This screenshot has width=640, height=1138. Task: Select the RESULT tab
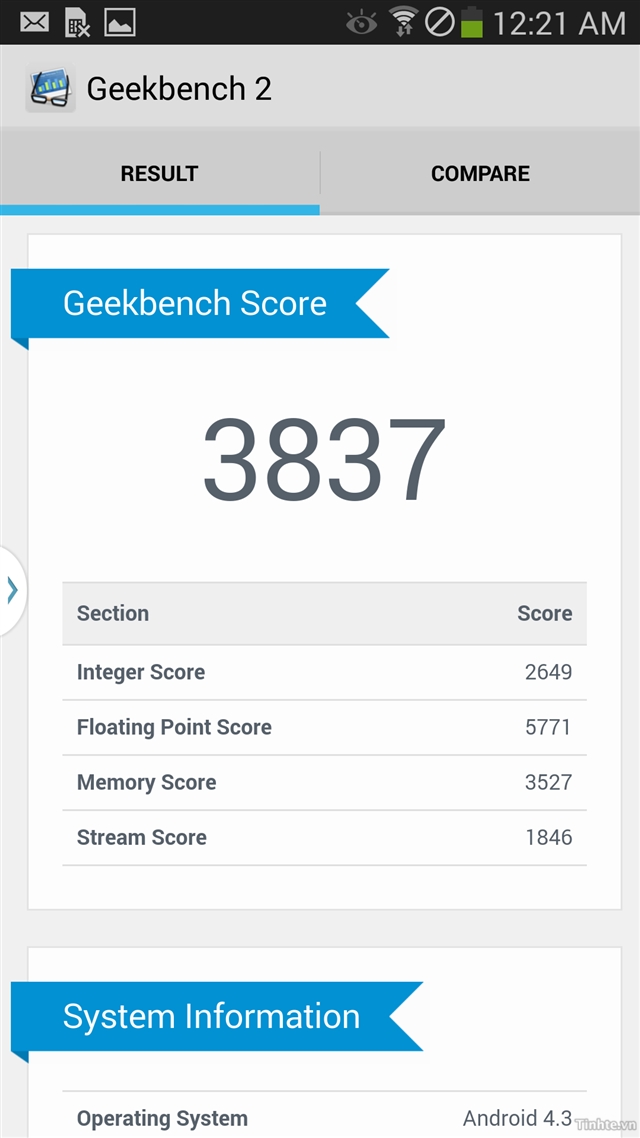(x=159, y=174)
